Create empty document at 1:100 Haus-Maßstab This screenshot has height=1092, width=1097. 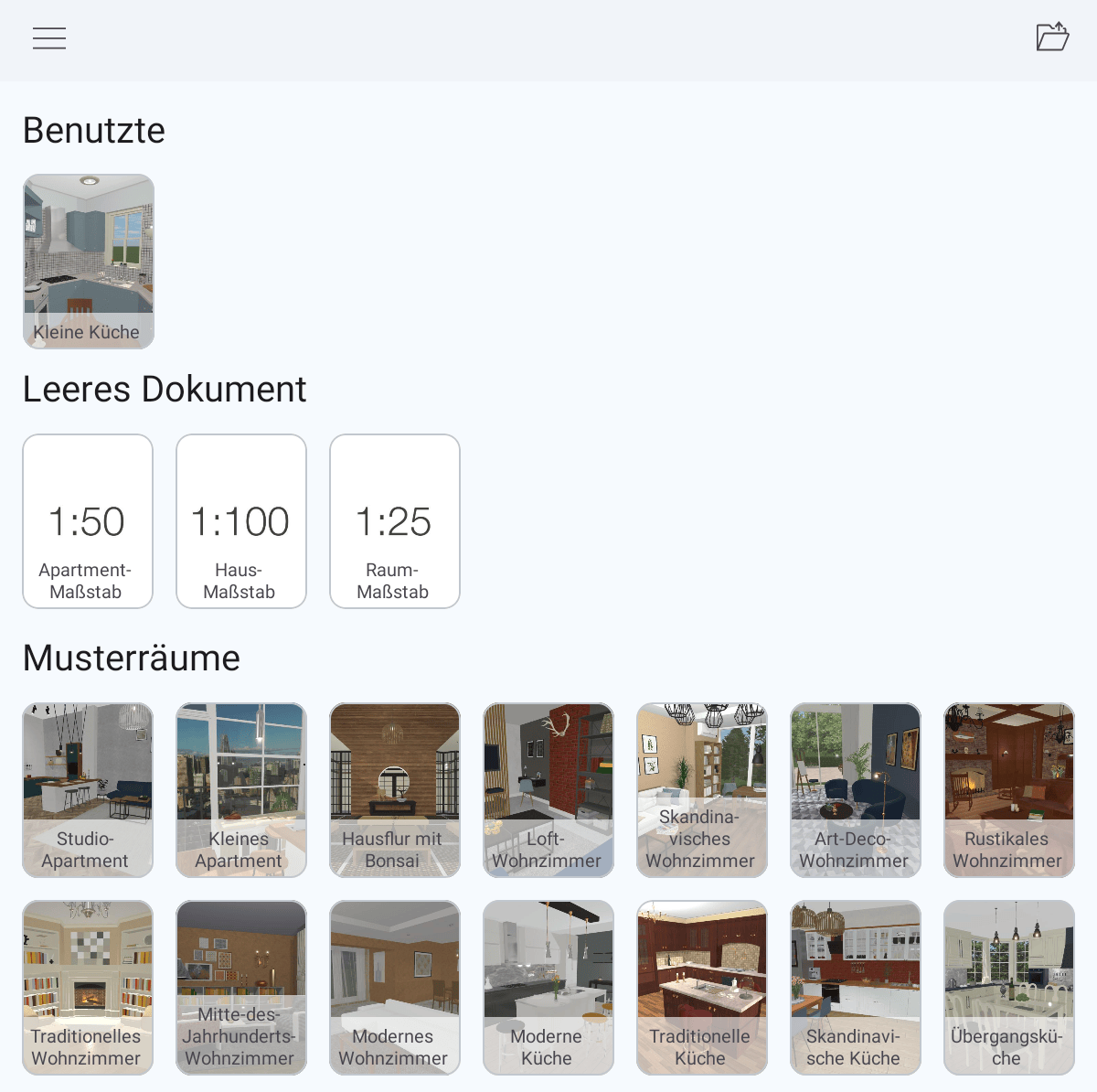pos(241,521)
